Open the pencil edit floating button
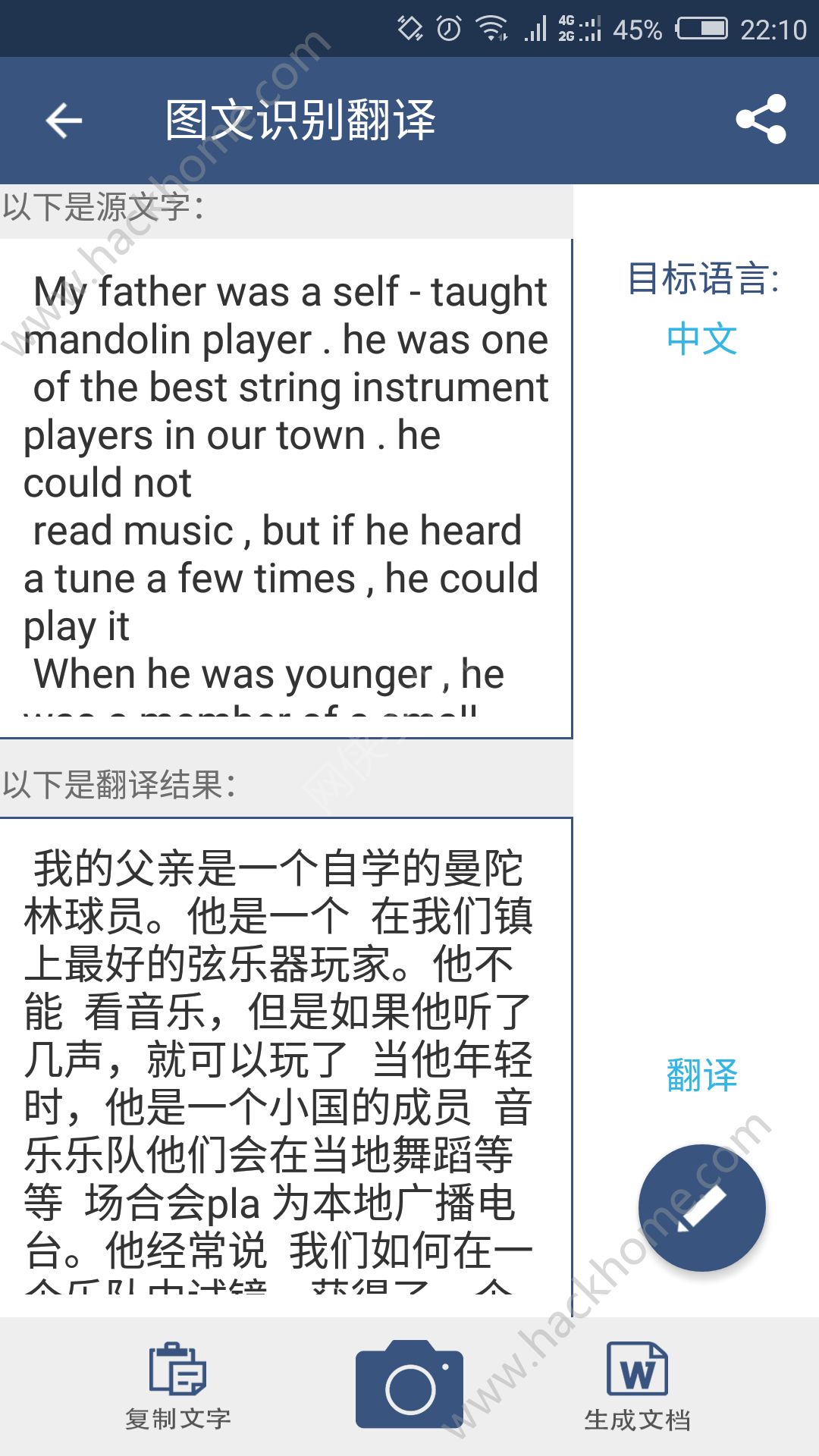This screenshot has width=819, height=1456. pyautogui.click(x=701, y=1207)
